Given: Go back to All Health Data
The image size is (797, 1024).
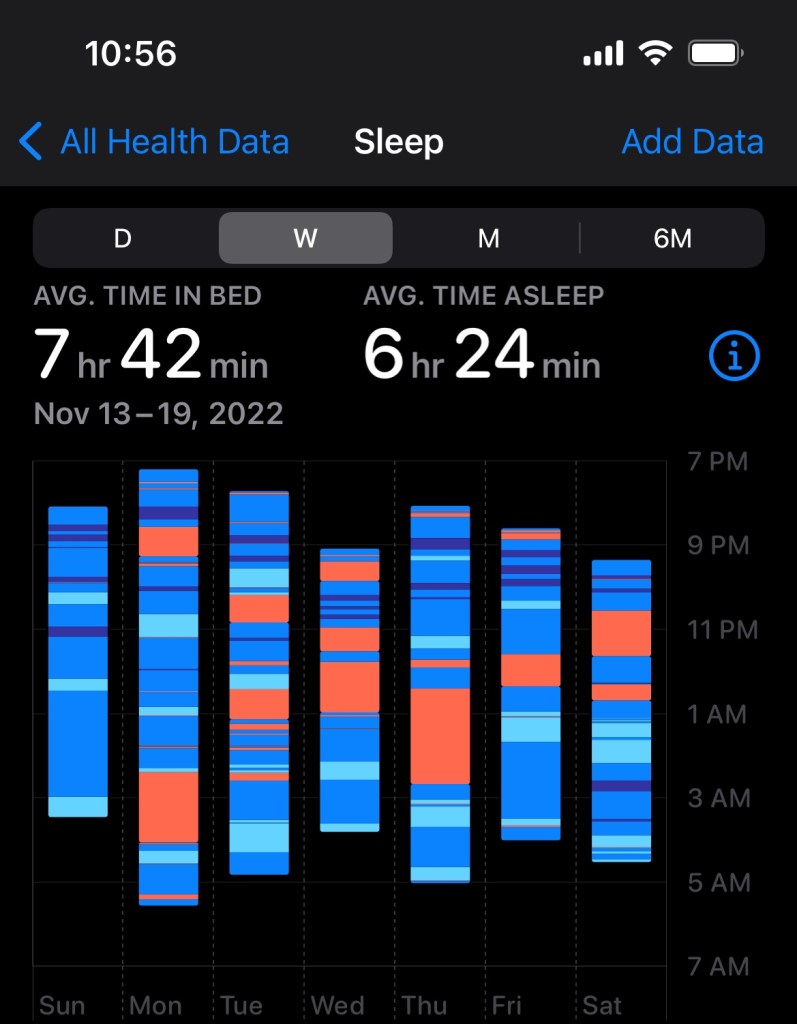Looking at the screenshot, I should click(x=155, y=142).
